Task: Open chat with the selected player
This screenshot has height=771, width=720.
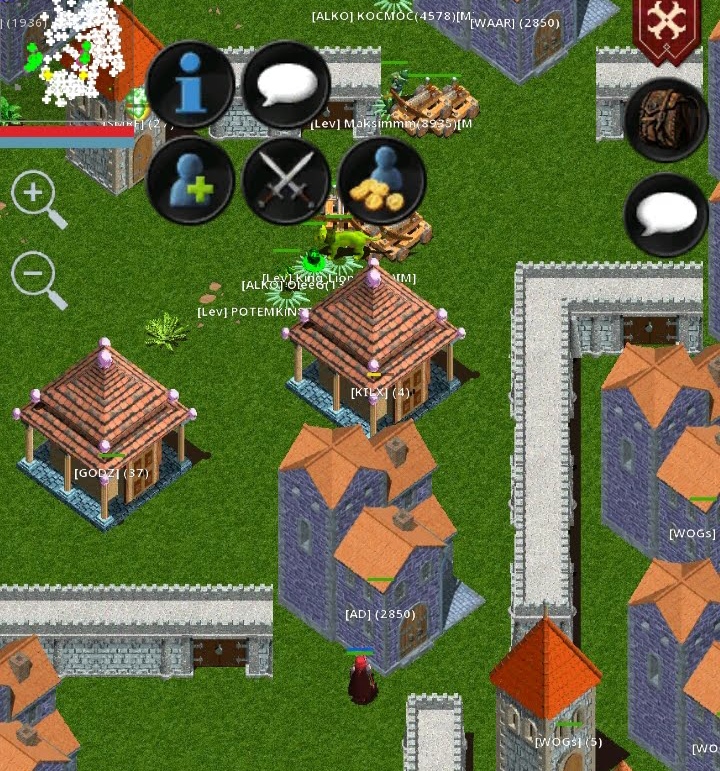Action: point(286,86)
